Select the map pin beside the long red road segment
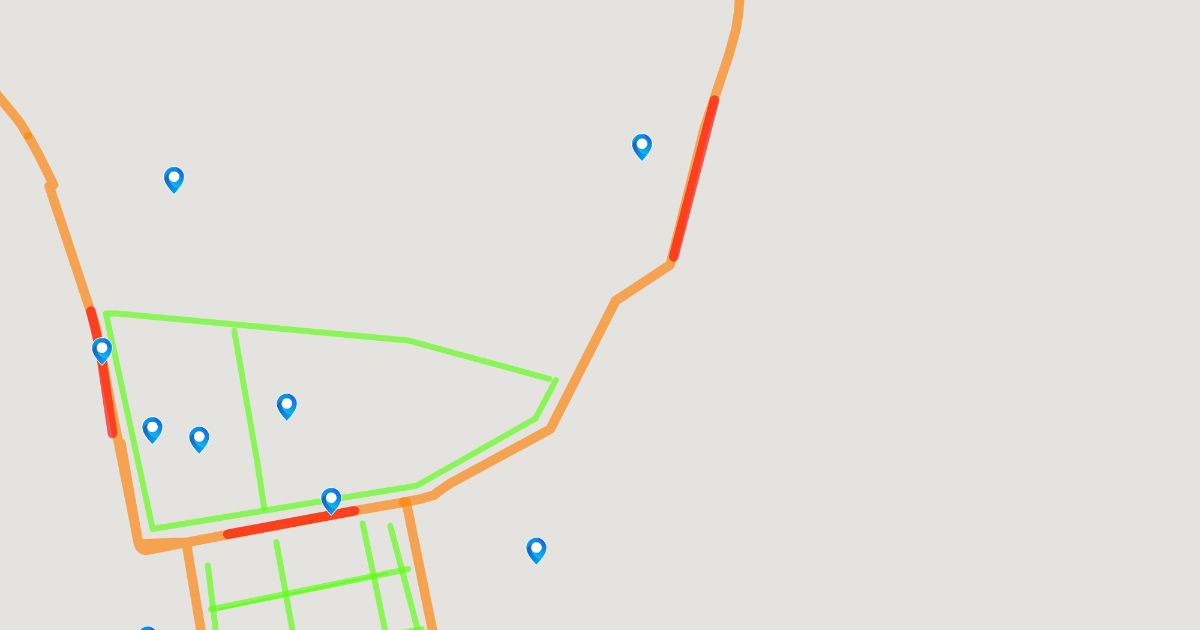Screen dimensions: 1200x630 click(642, 146)
